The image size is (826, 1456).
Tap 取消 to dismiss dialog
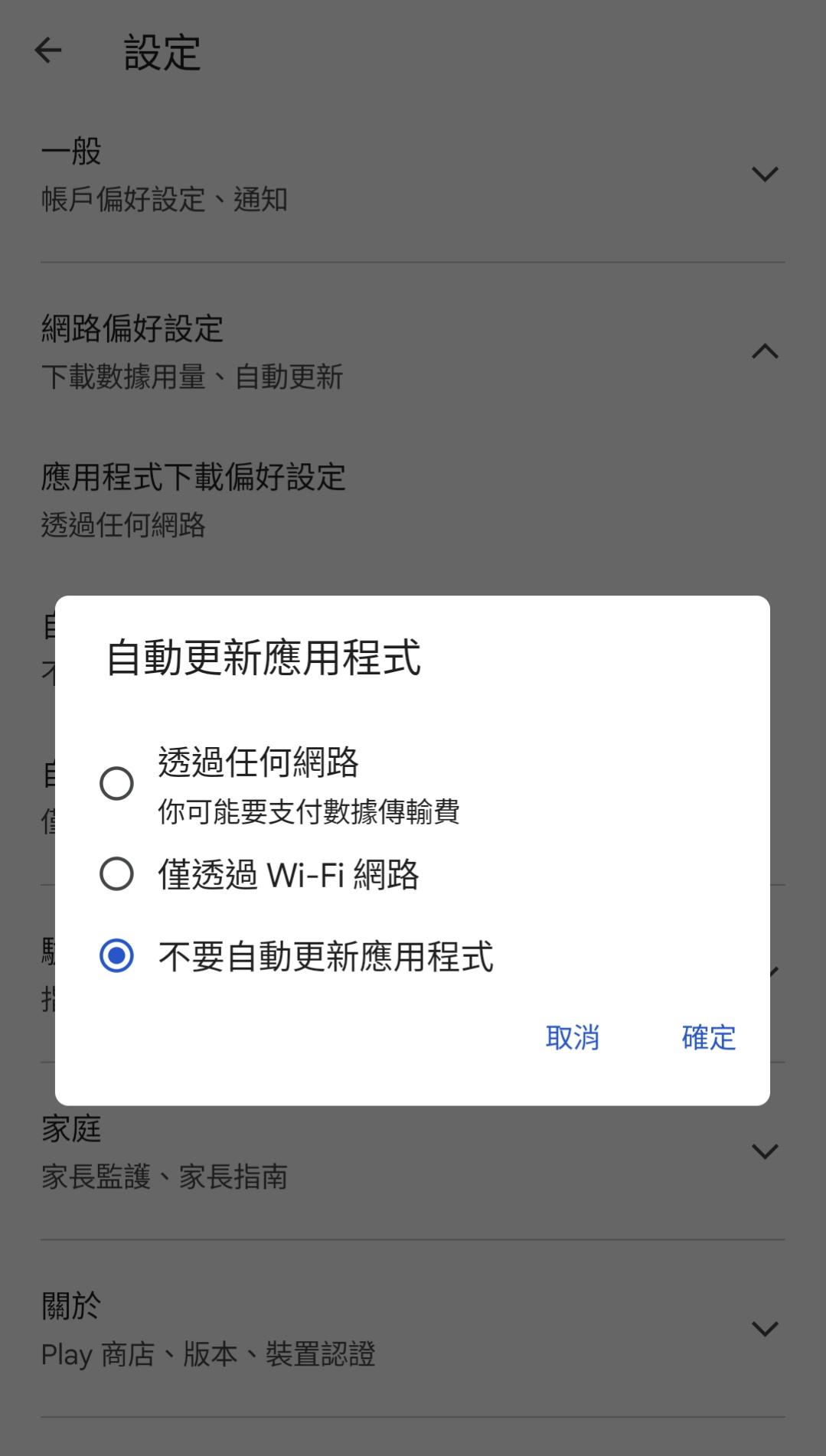pyautogui.click(x=572, y=1038)
